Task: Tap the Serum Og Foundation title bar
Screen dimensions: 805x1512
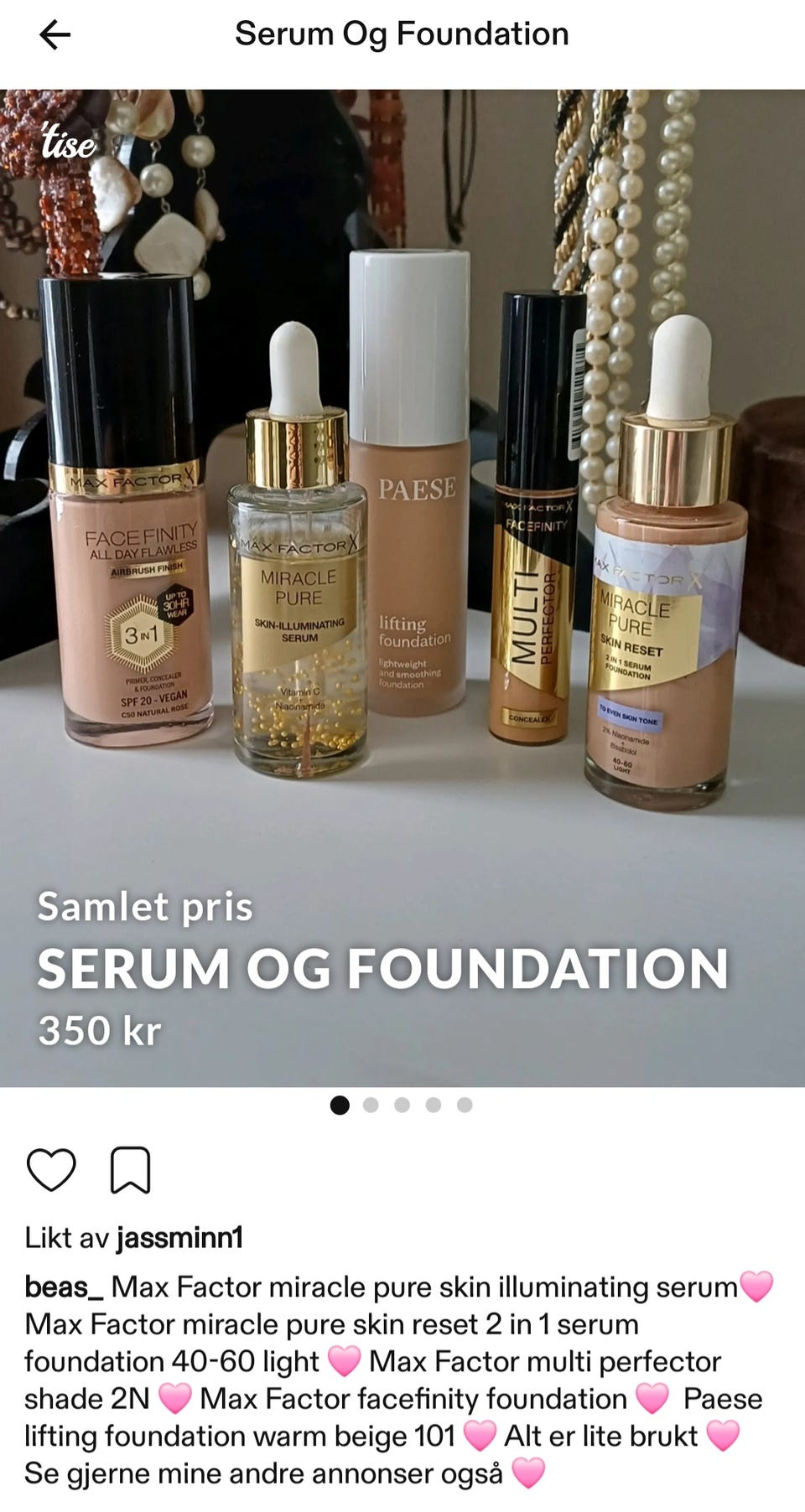Action: pyautogui.click(x=402, y=34)
